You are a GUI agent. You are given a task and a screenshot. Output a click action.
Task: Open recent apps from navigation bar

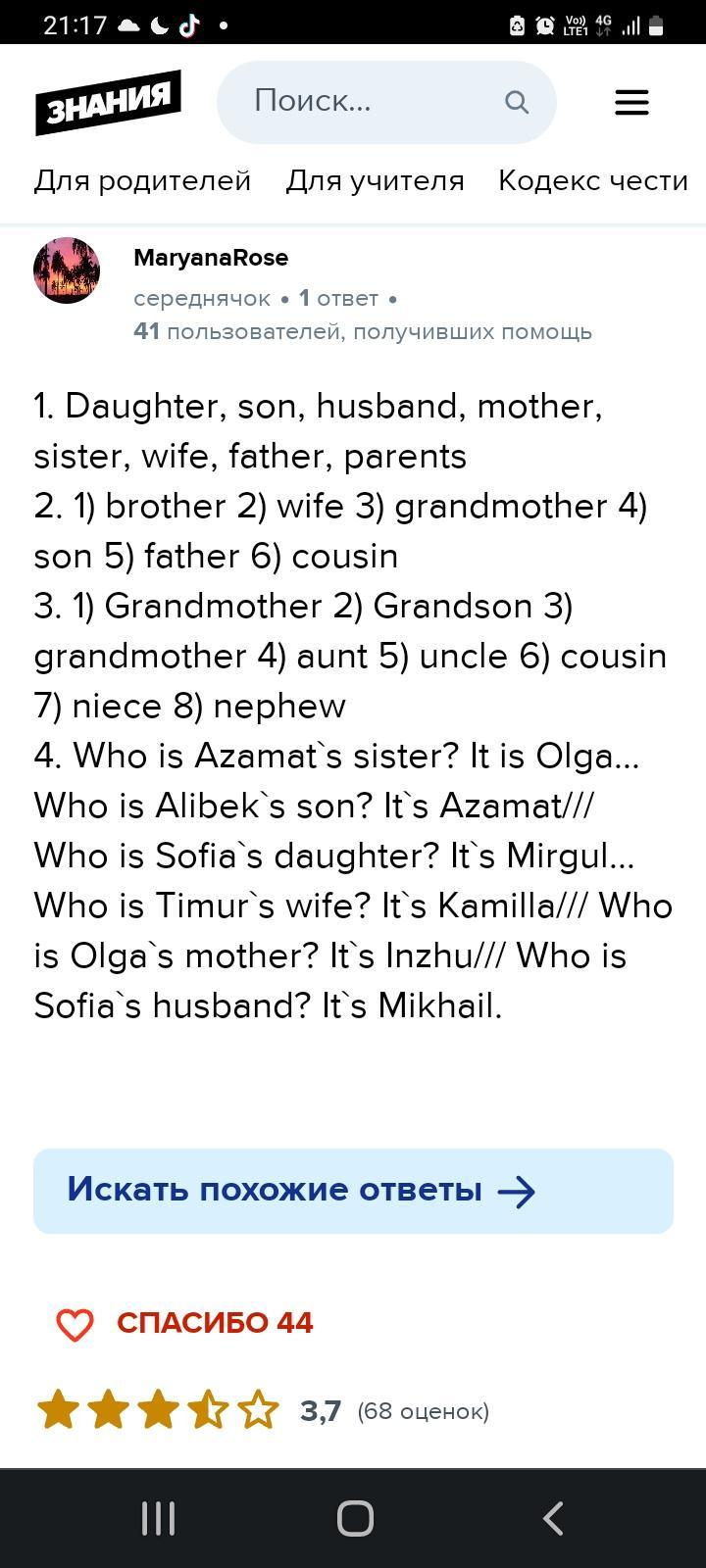(x=158, y=1518)
